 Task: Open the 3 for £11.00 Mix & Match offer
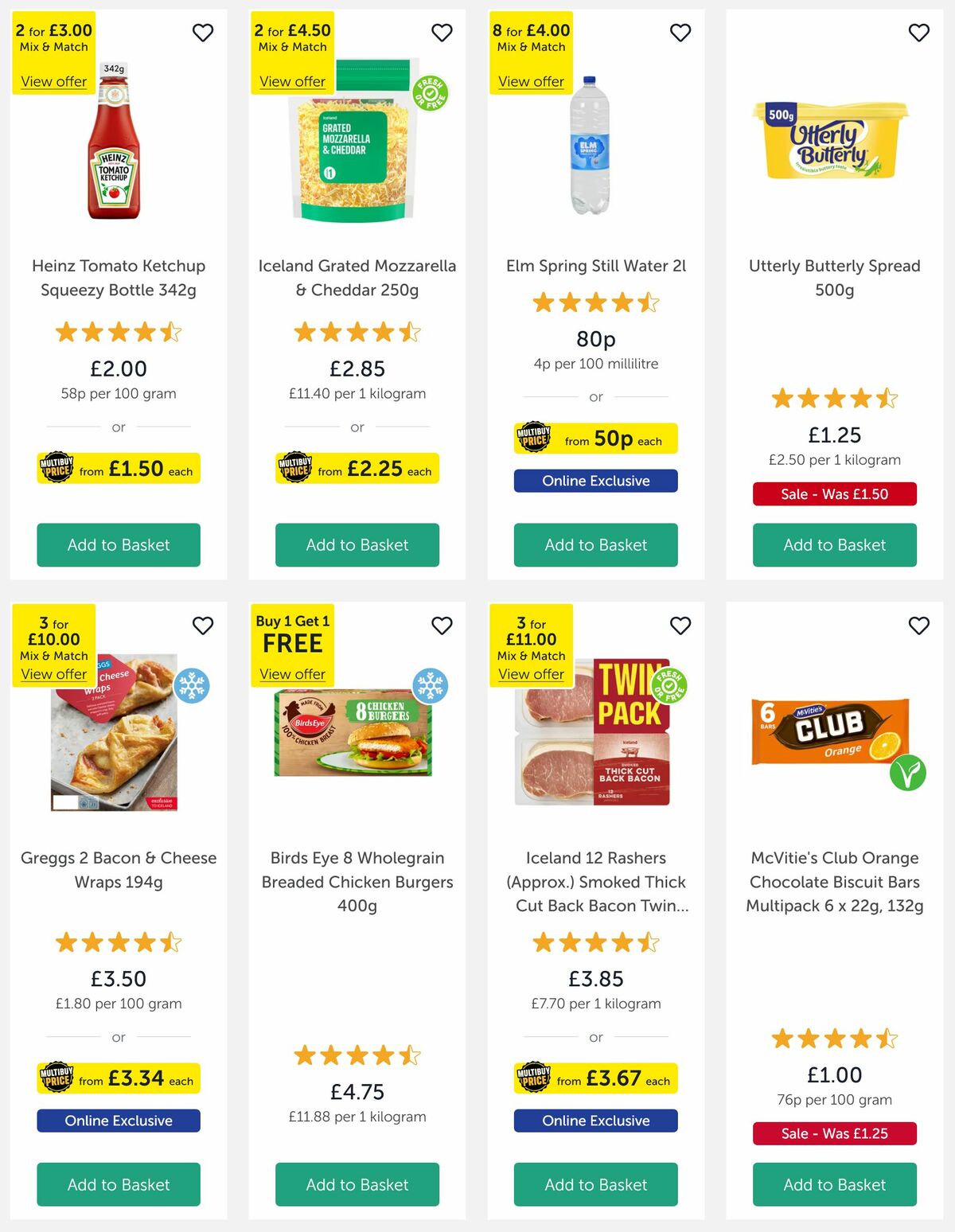click(x=530, y=674)
